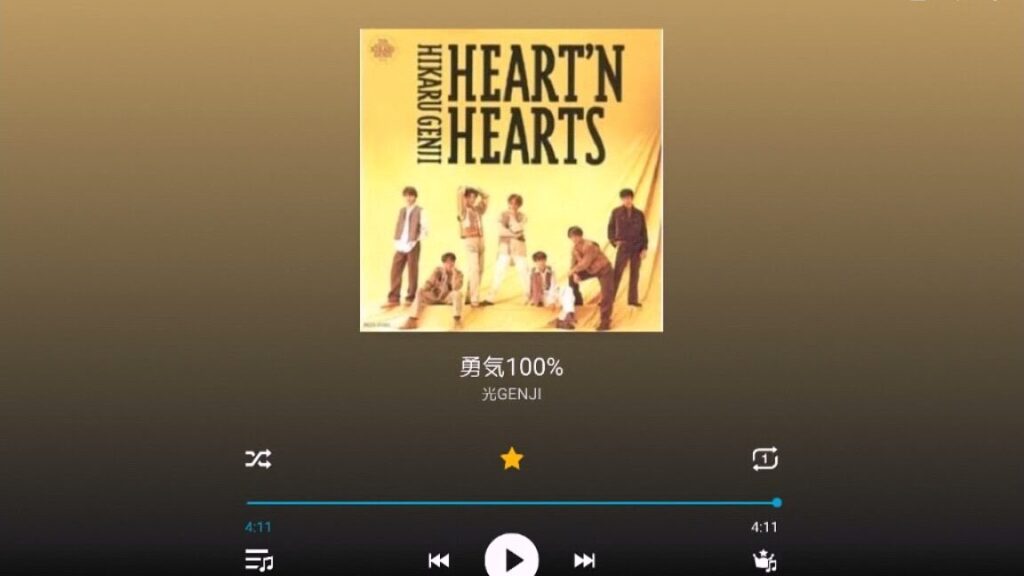Tap the HEART'N HEARTS album cover
Screen dimensions: 1024x576
[511, 180]
